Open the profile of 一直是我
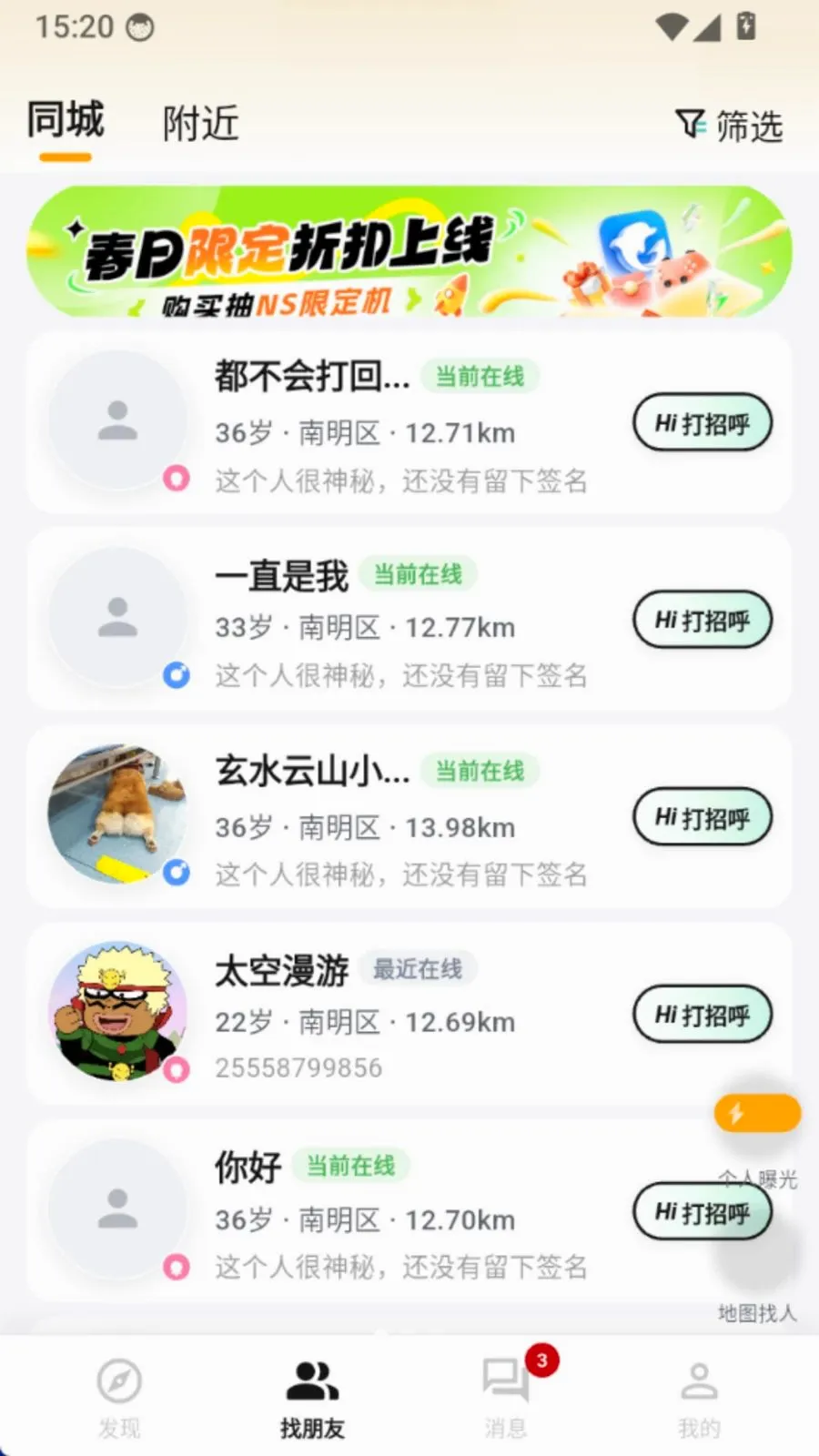The image size is (819, 1456). point(409,619)
